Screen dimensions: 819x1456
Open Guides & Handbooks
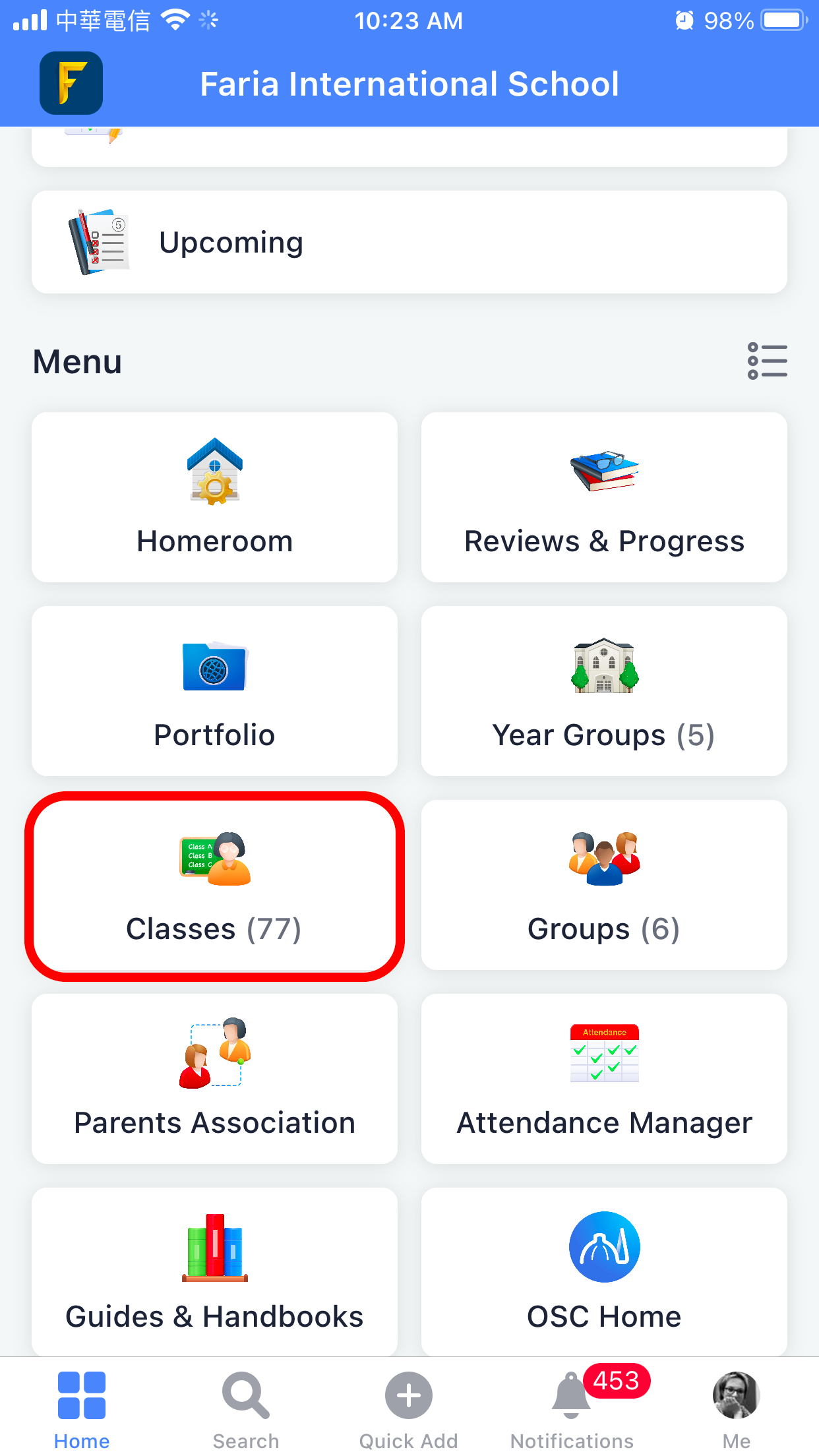pos(214,1271)
